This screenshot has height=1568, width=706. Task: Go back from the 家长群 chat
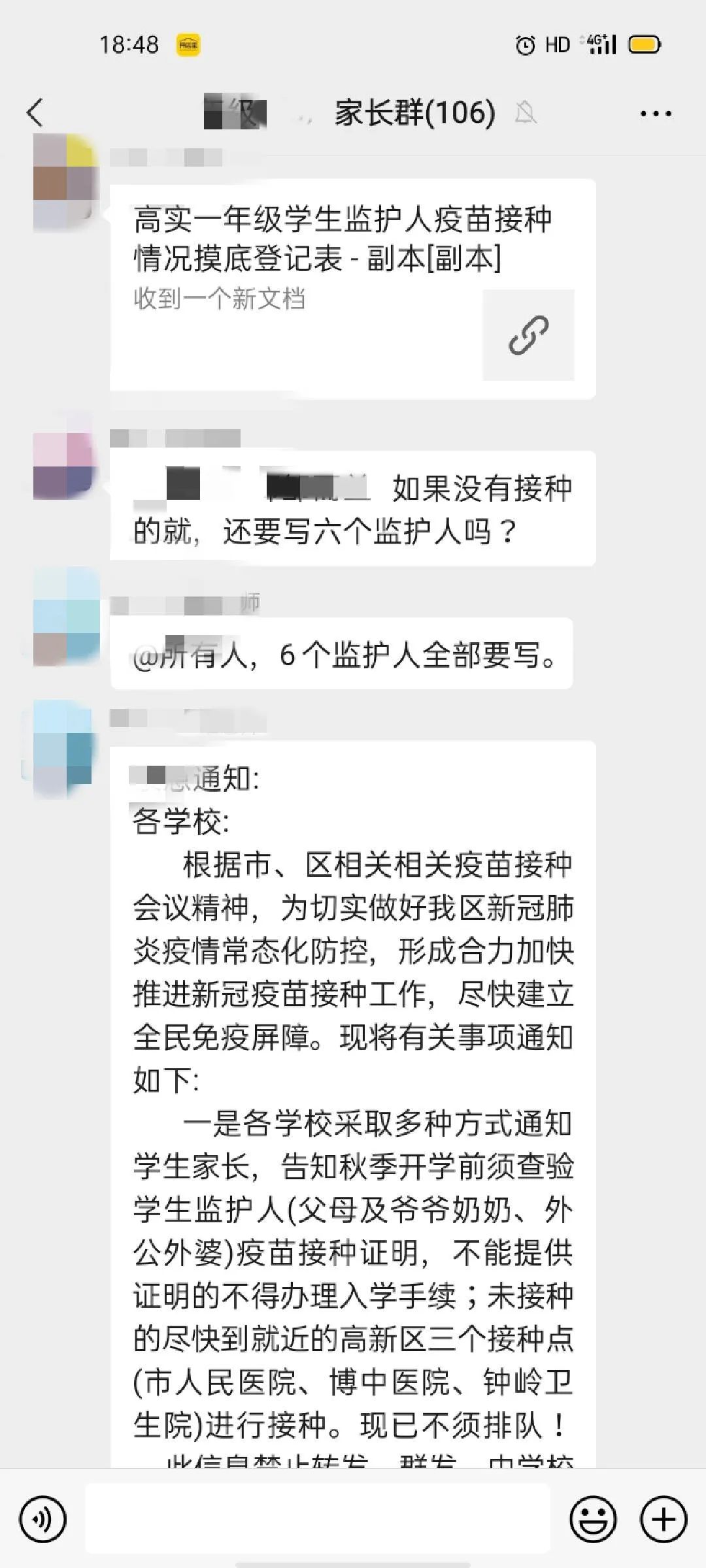point(35,113)
